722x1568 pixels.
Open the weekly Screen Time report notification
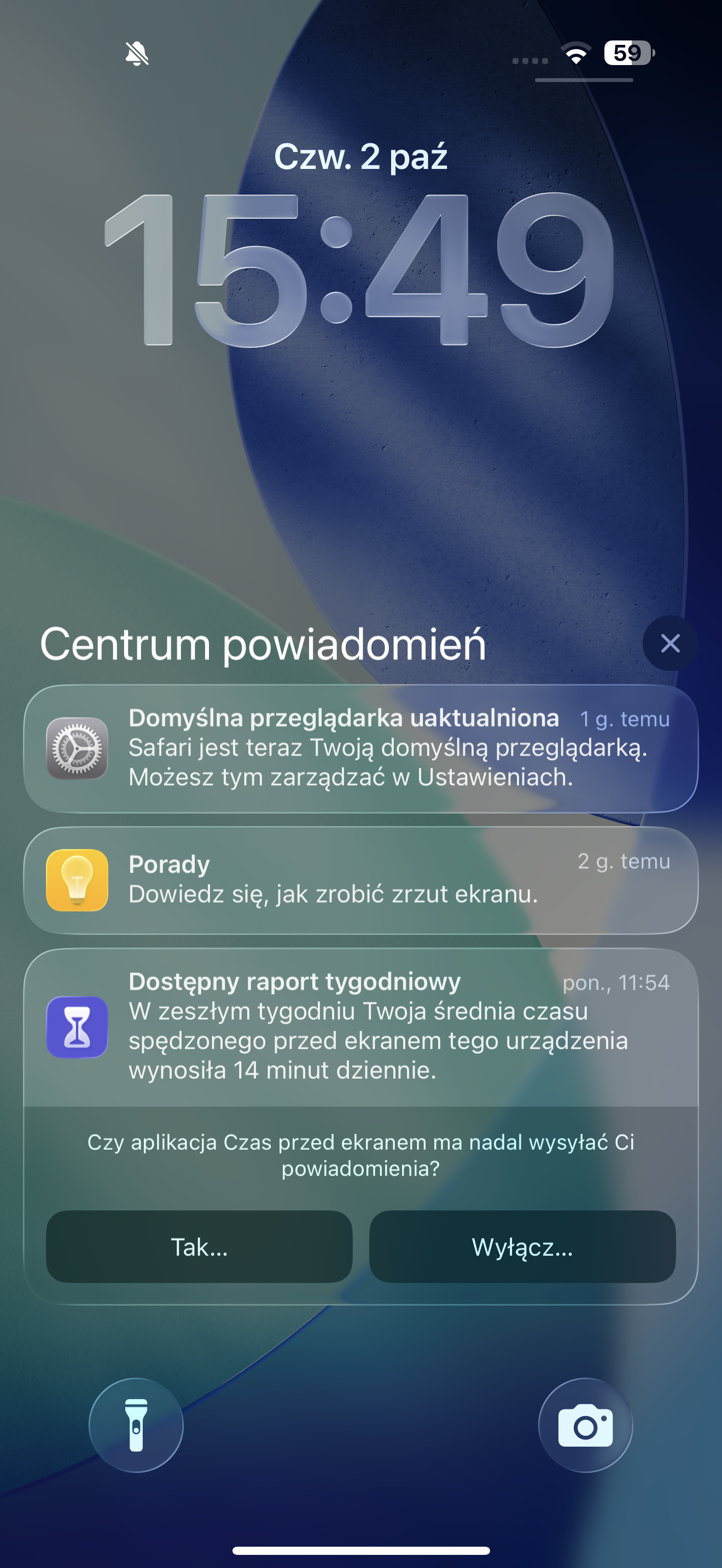[360, 1027]
